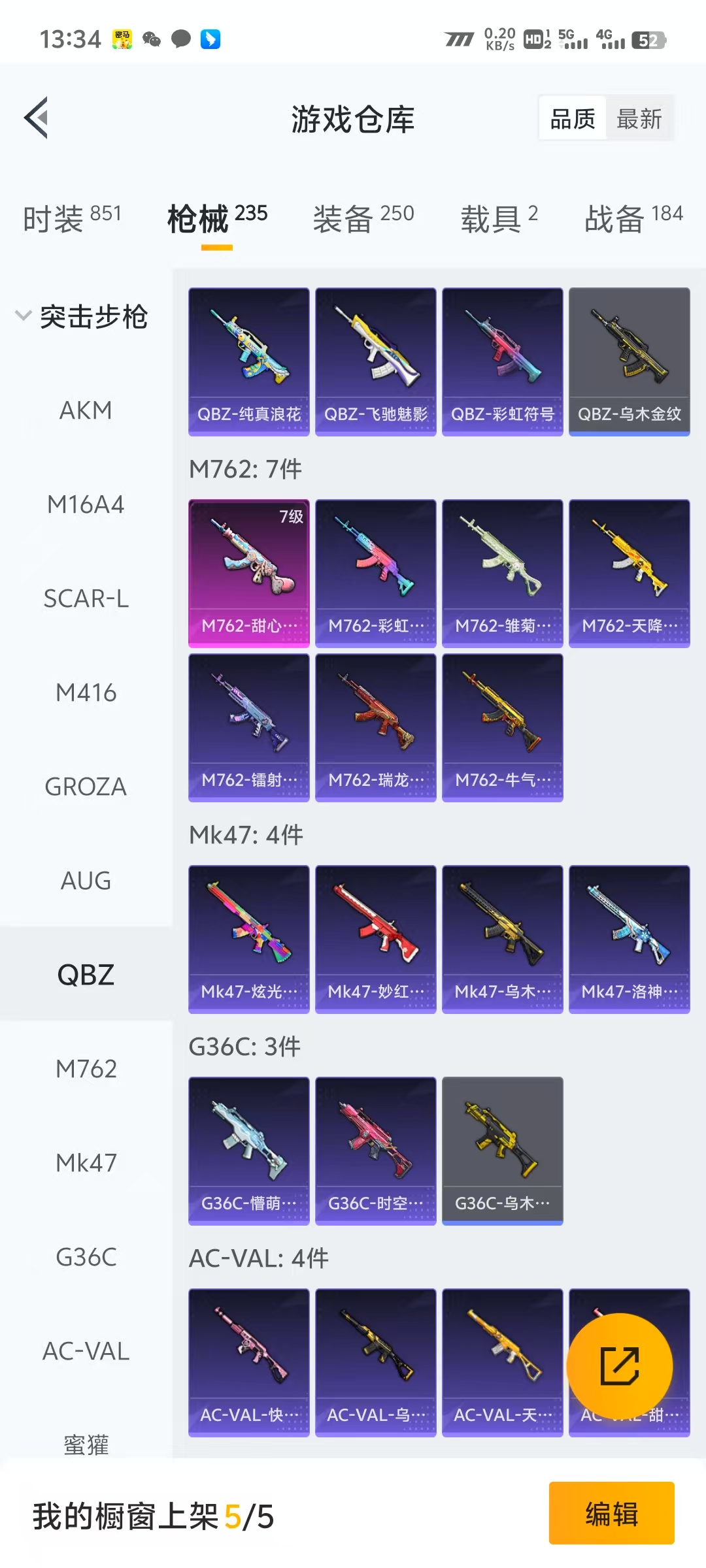706x1568 pixels.
Task: Switch to the 时装 tab
Action: pyautogui.click(x=72, y=218)
